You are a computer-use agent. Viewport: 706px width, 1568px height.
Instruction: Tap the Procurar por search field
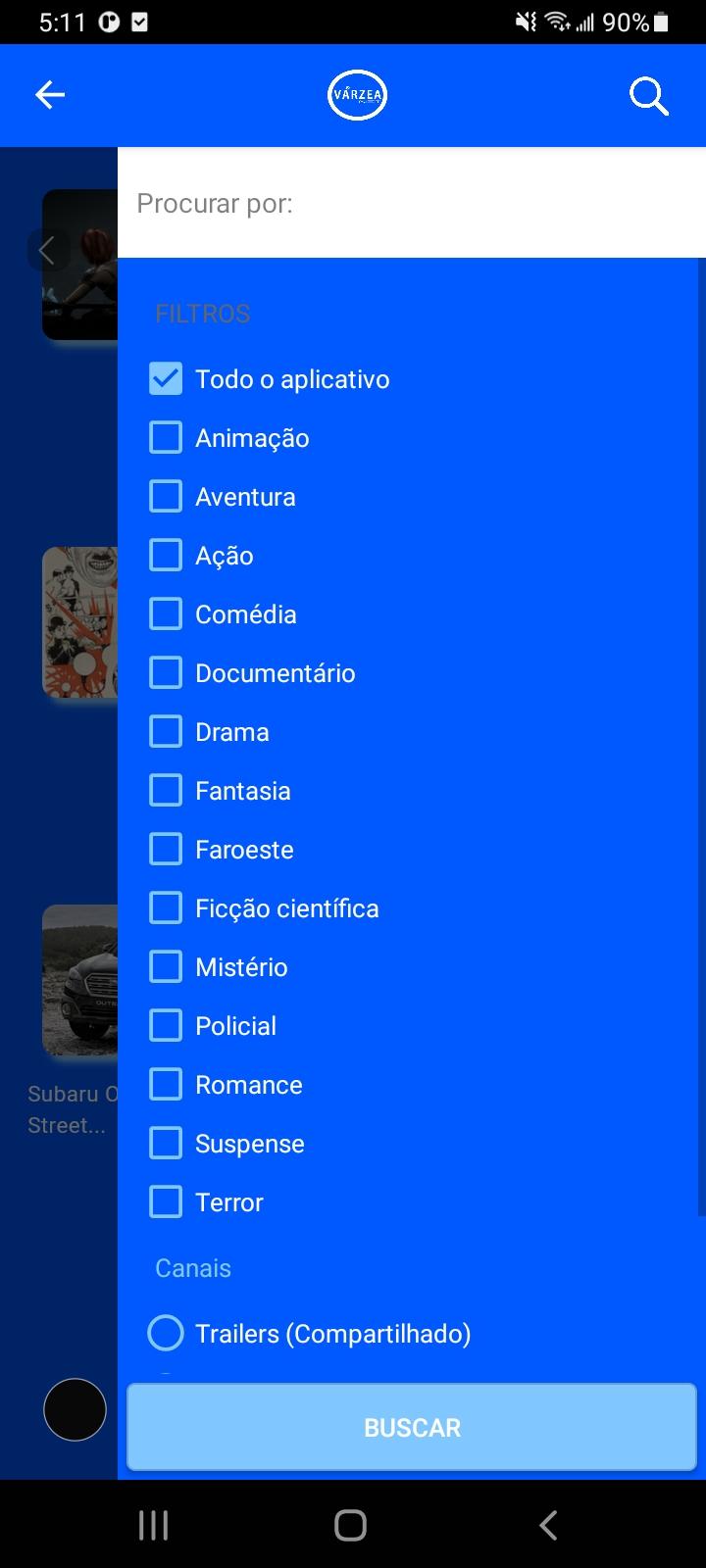pos(412,203)
